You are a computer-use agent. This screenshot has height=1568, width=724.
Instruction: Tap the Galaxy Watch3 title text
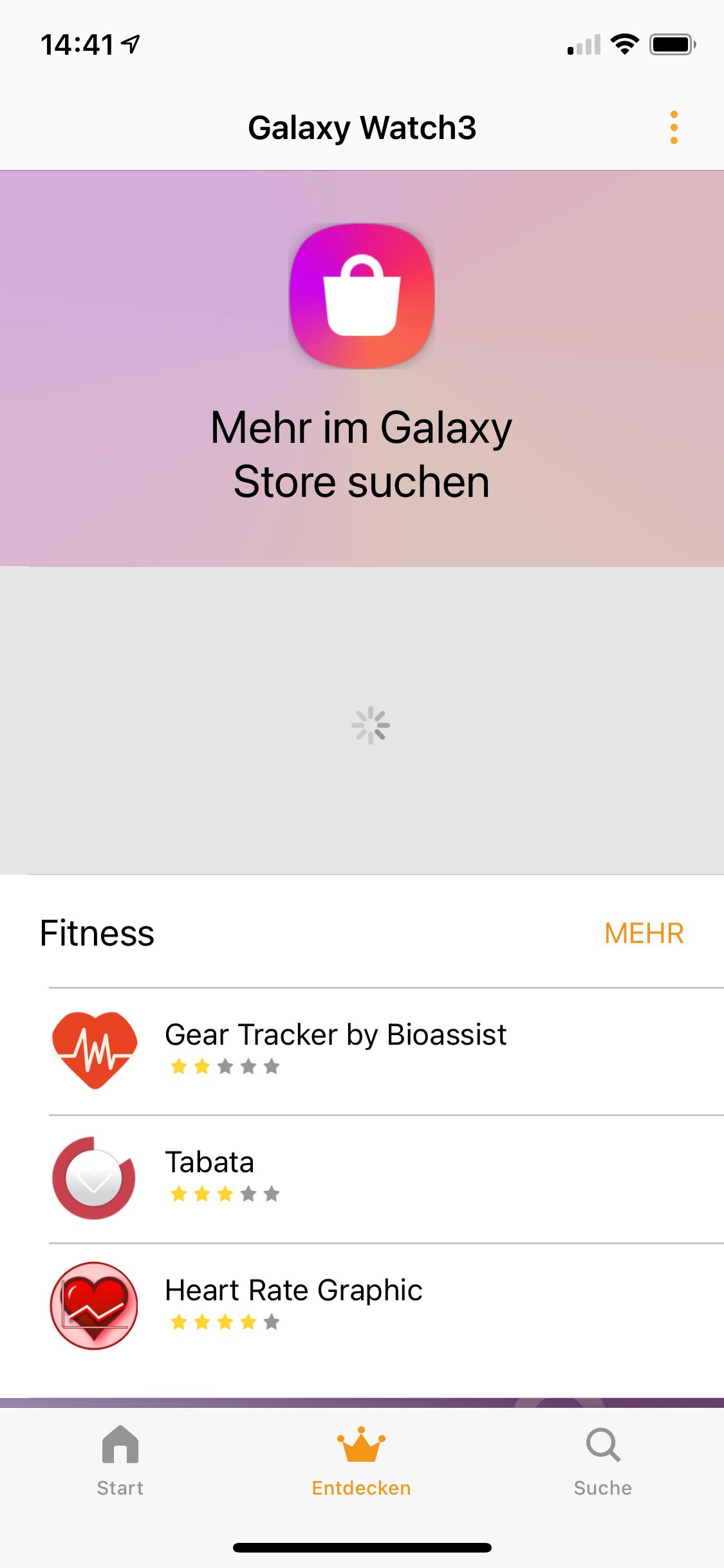coord(362,127)
